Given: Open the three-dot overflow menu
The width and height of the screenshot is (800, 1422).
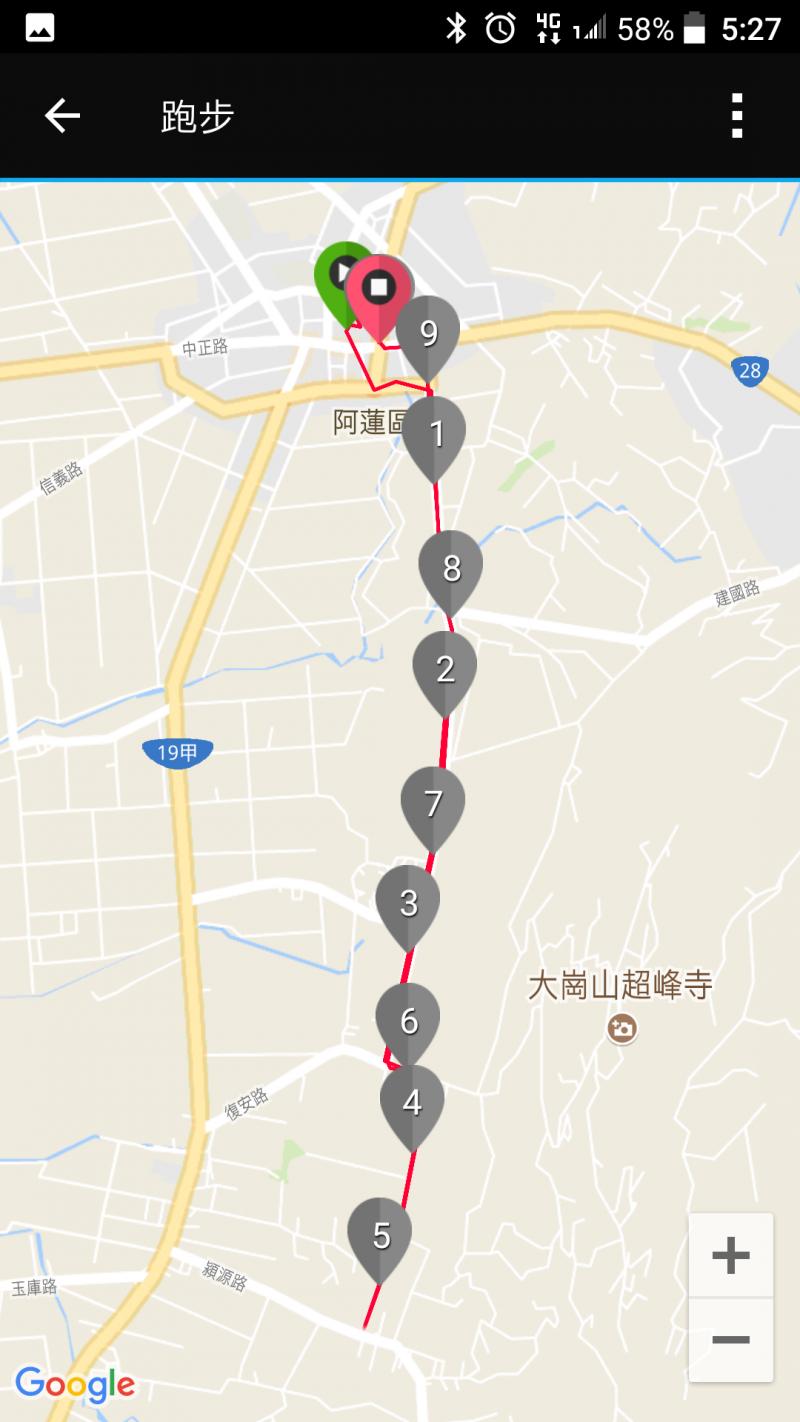Looking at the screenshot, I should pos(737,117).
